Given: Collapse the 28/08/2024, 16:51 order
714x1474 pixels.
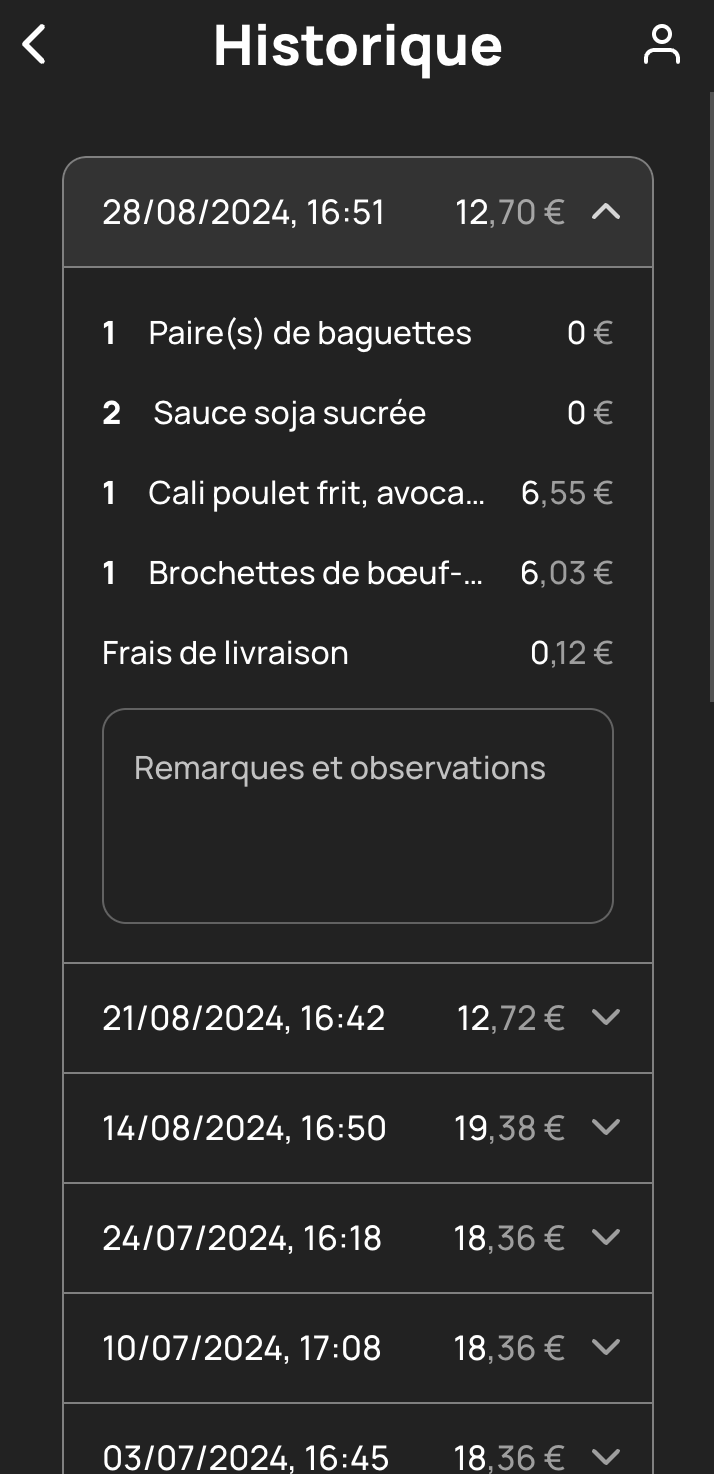Looking at the screenshot, I should tap(358, 212).
